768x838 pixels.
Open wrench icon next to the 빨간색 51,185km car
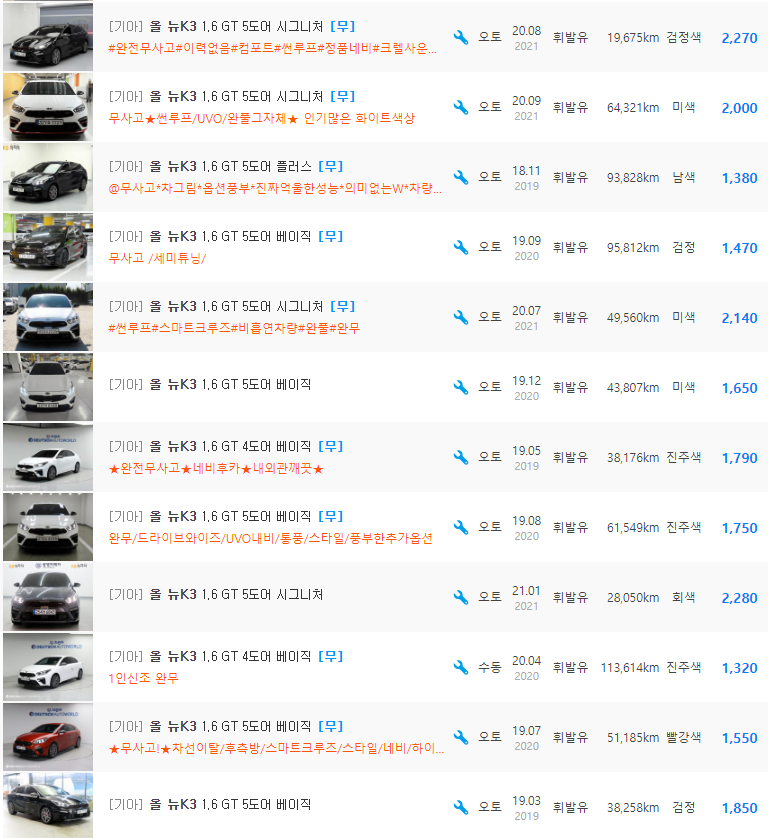pyautogui.click(x=461, y=735)
